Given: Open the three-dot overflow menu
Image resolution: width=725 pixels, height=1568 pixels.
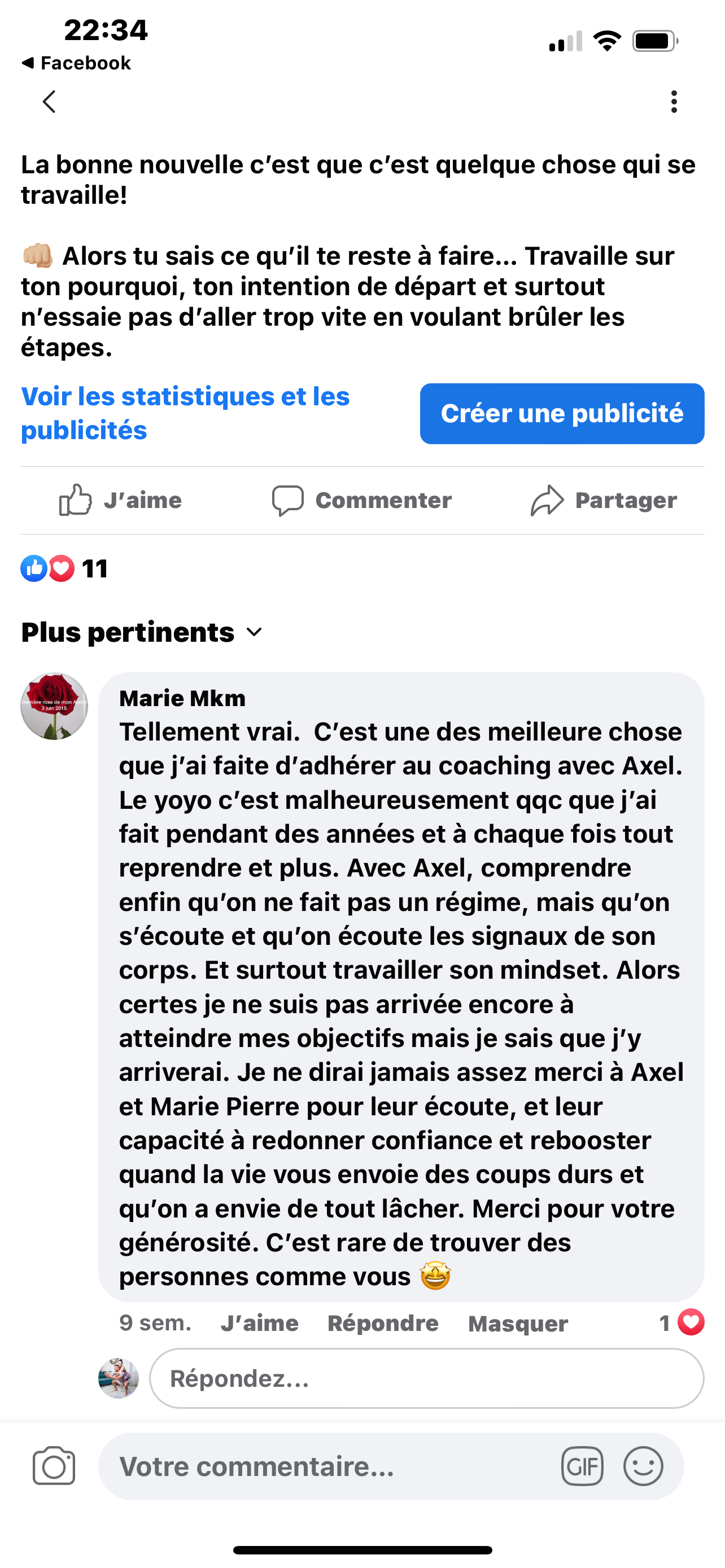Looking at the screenshot, I should pos(673,102).
